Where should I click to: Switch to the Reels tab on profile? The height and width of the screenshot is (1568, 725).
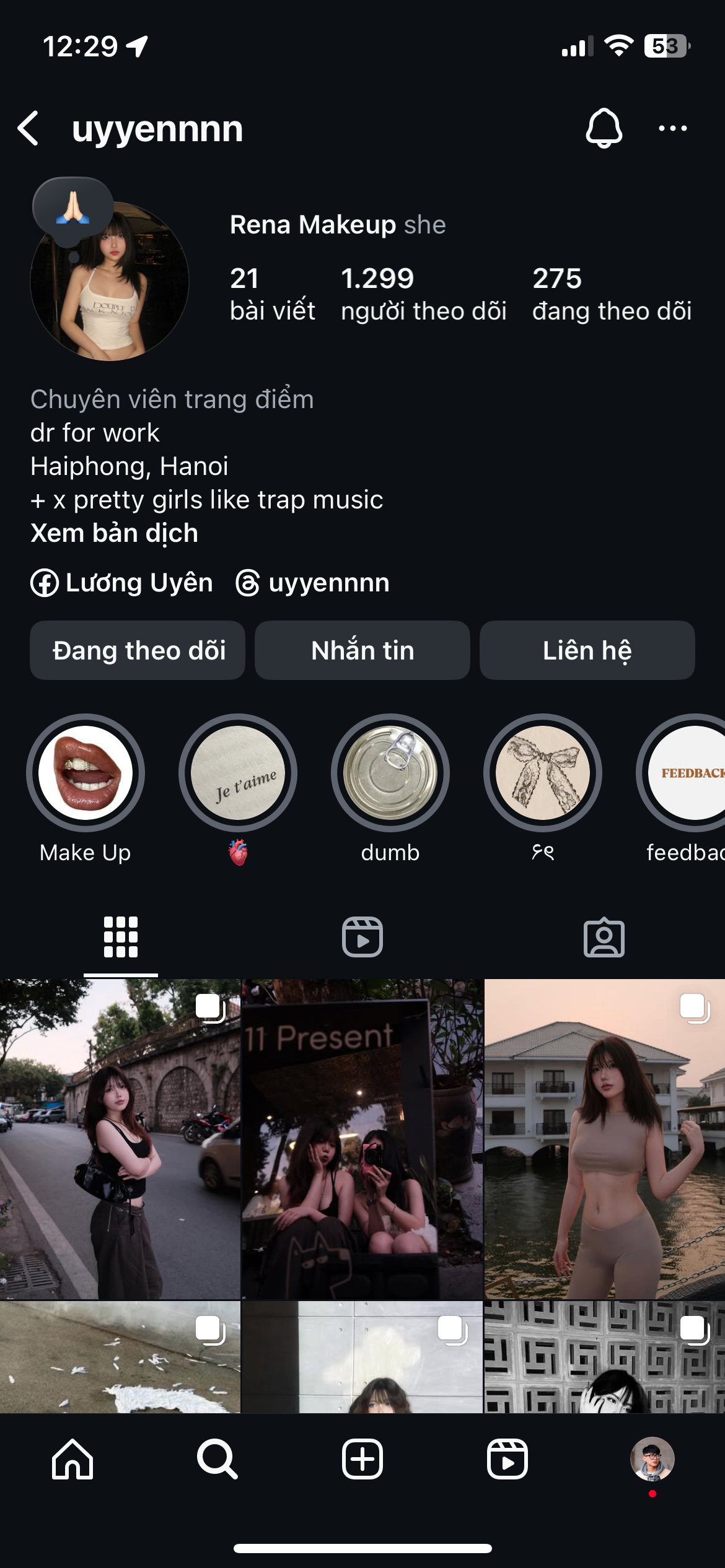(362, 937)
